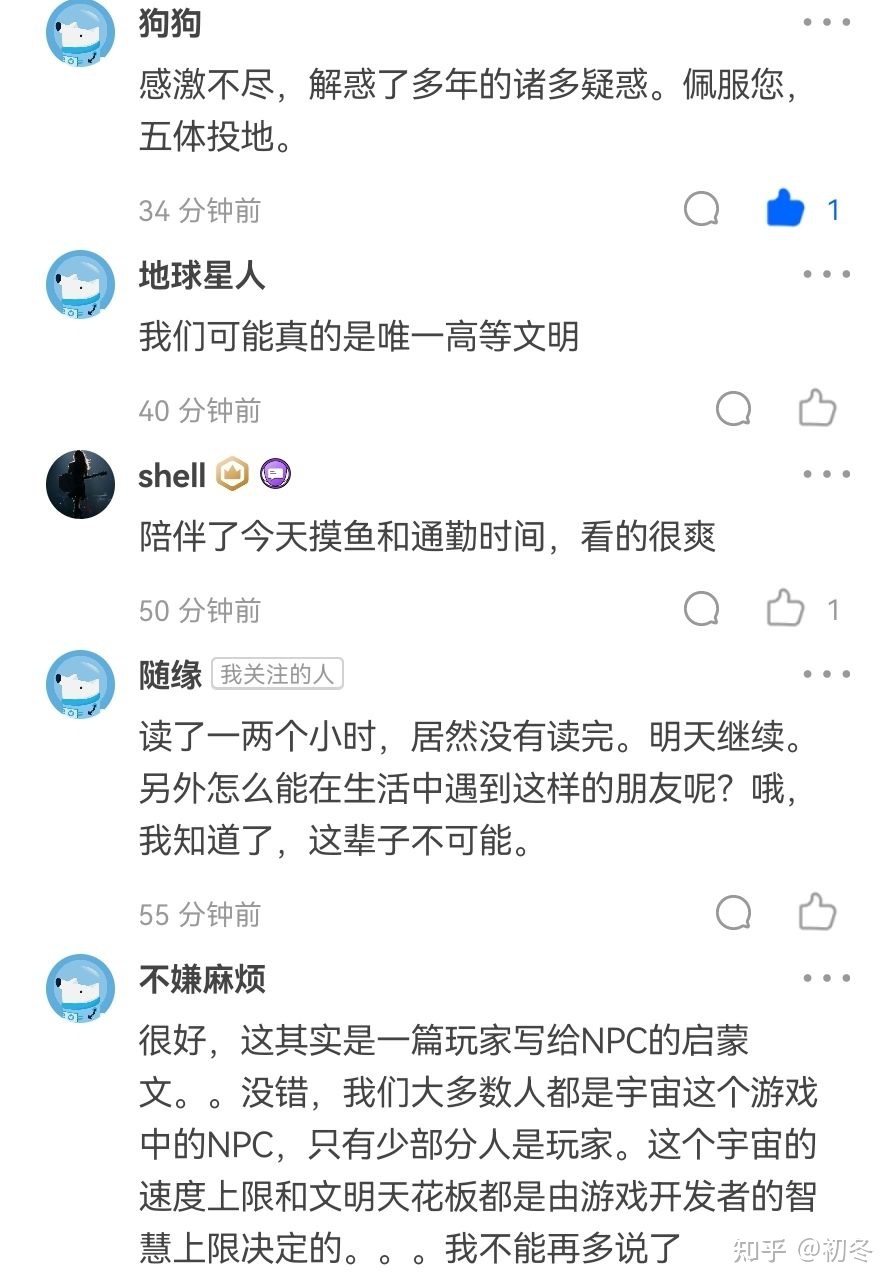
Task: Like 地球星人's comment
Action: click(817, 408)
